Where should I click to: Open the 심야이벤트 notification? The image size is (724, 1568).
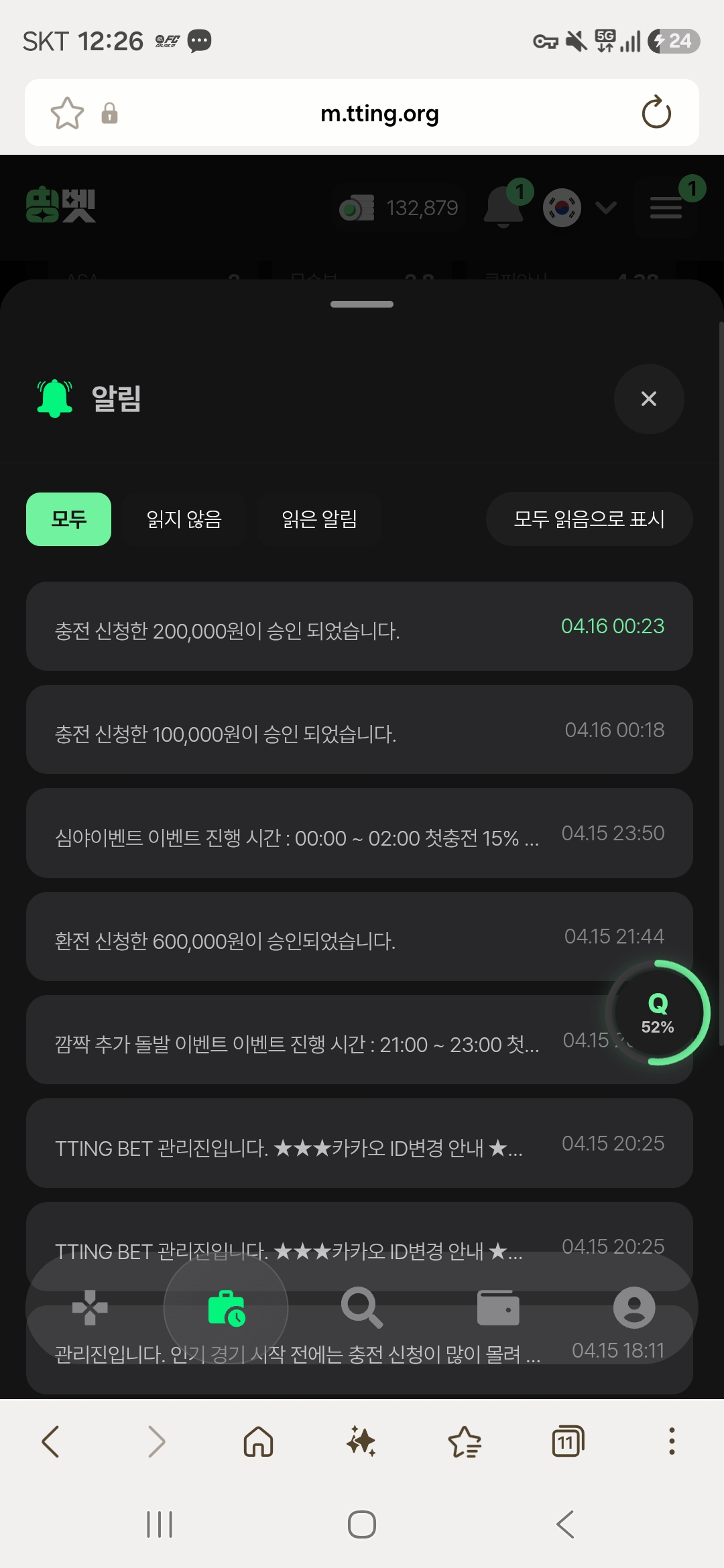[x=359, y=833]
